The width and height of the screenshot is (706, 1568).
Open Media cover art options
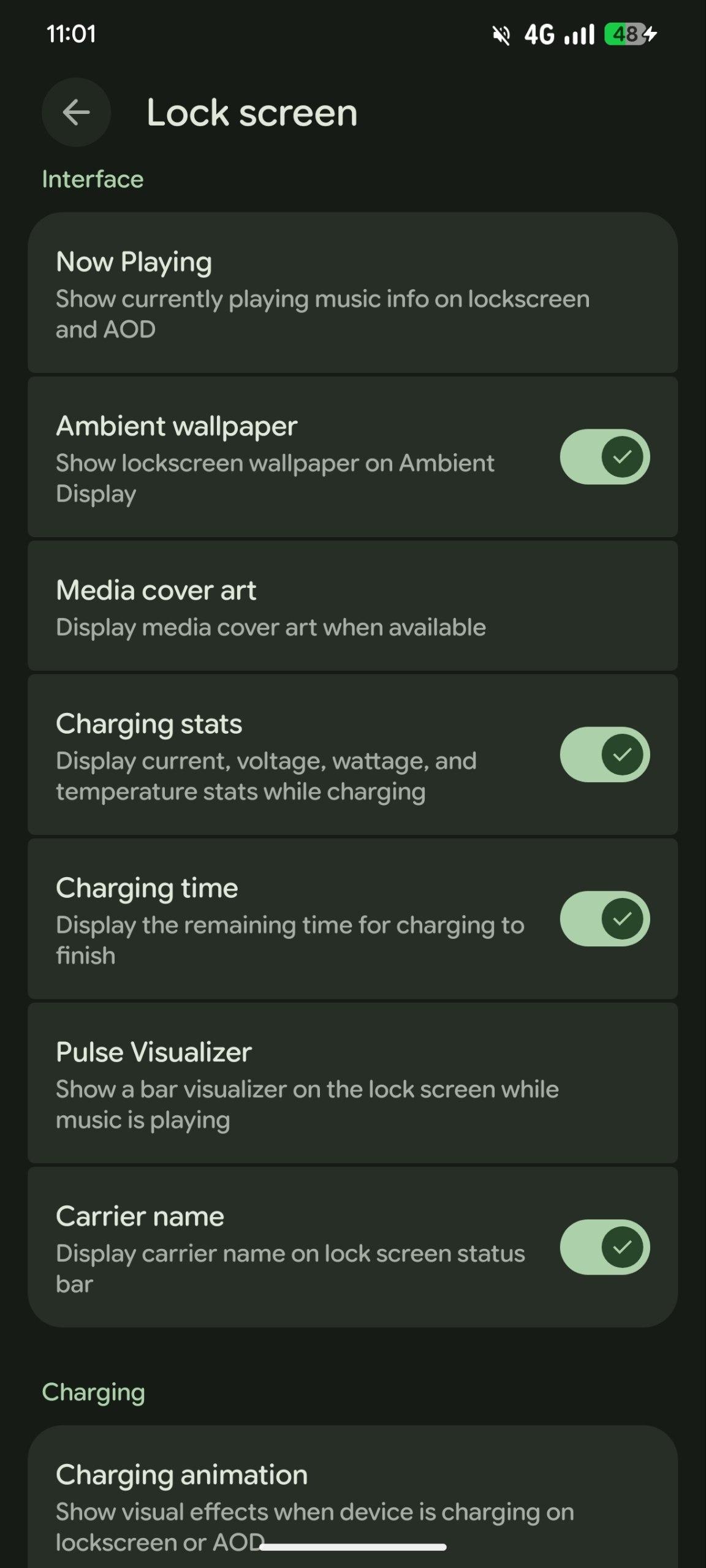pos(352,606)
